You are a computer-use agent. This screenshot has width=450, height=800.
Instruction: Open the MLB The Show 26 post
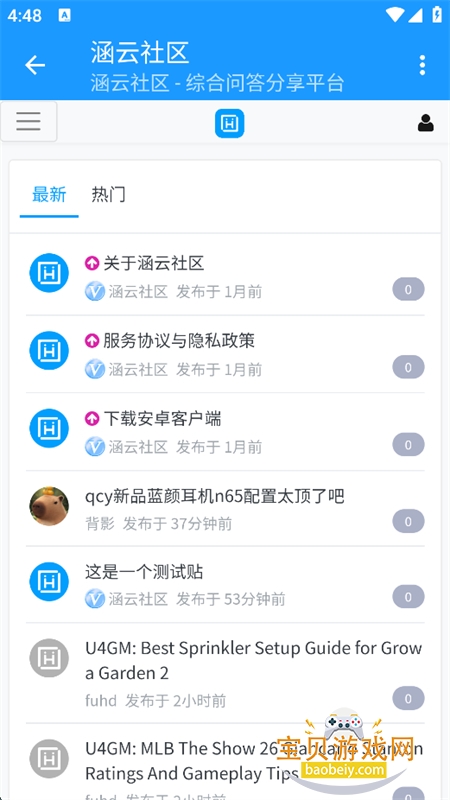point(254,761)
